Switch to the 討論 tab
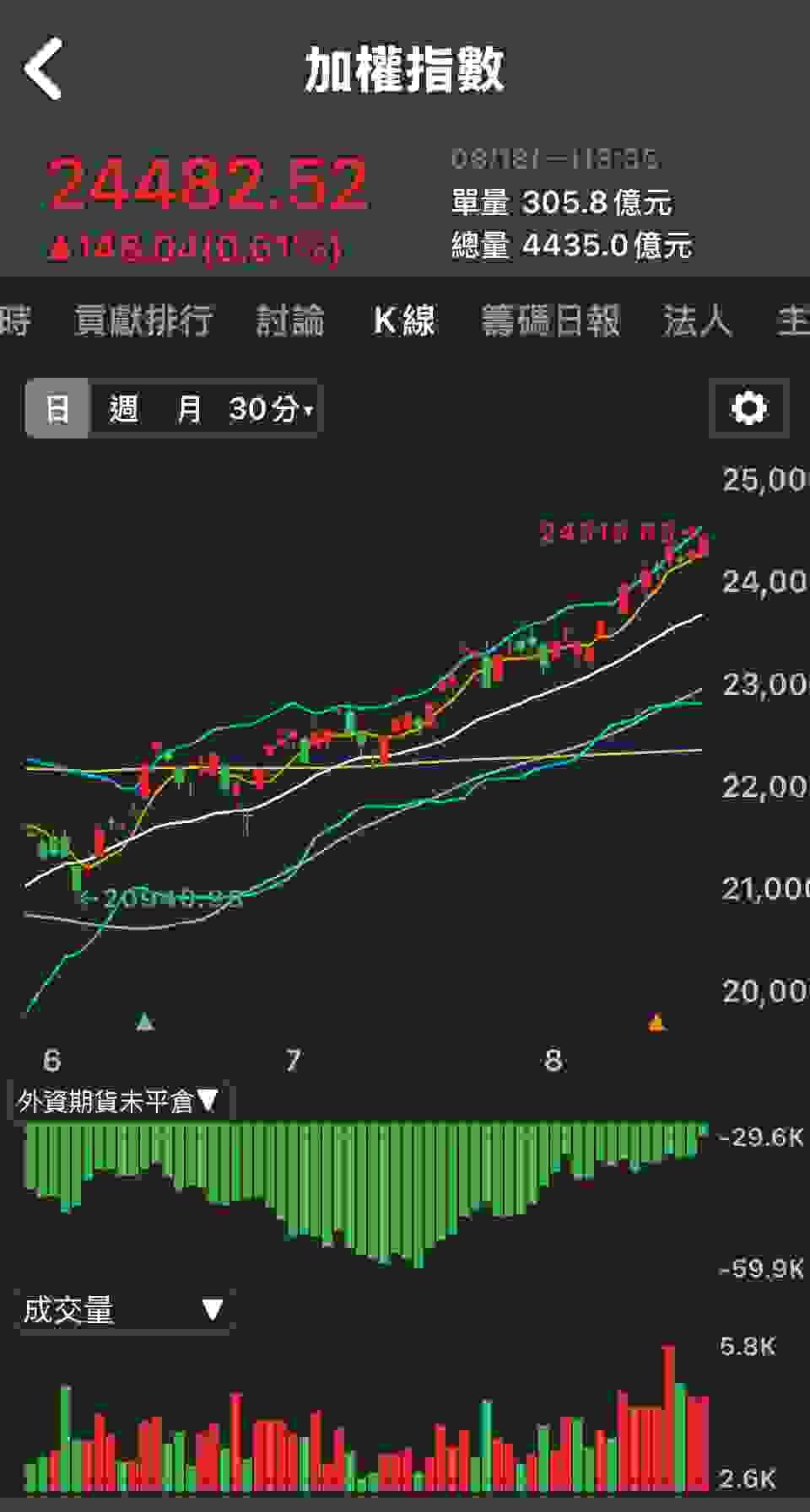 click(x=290, y=320)
